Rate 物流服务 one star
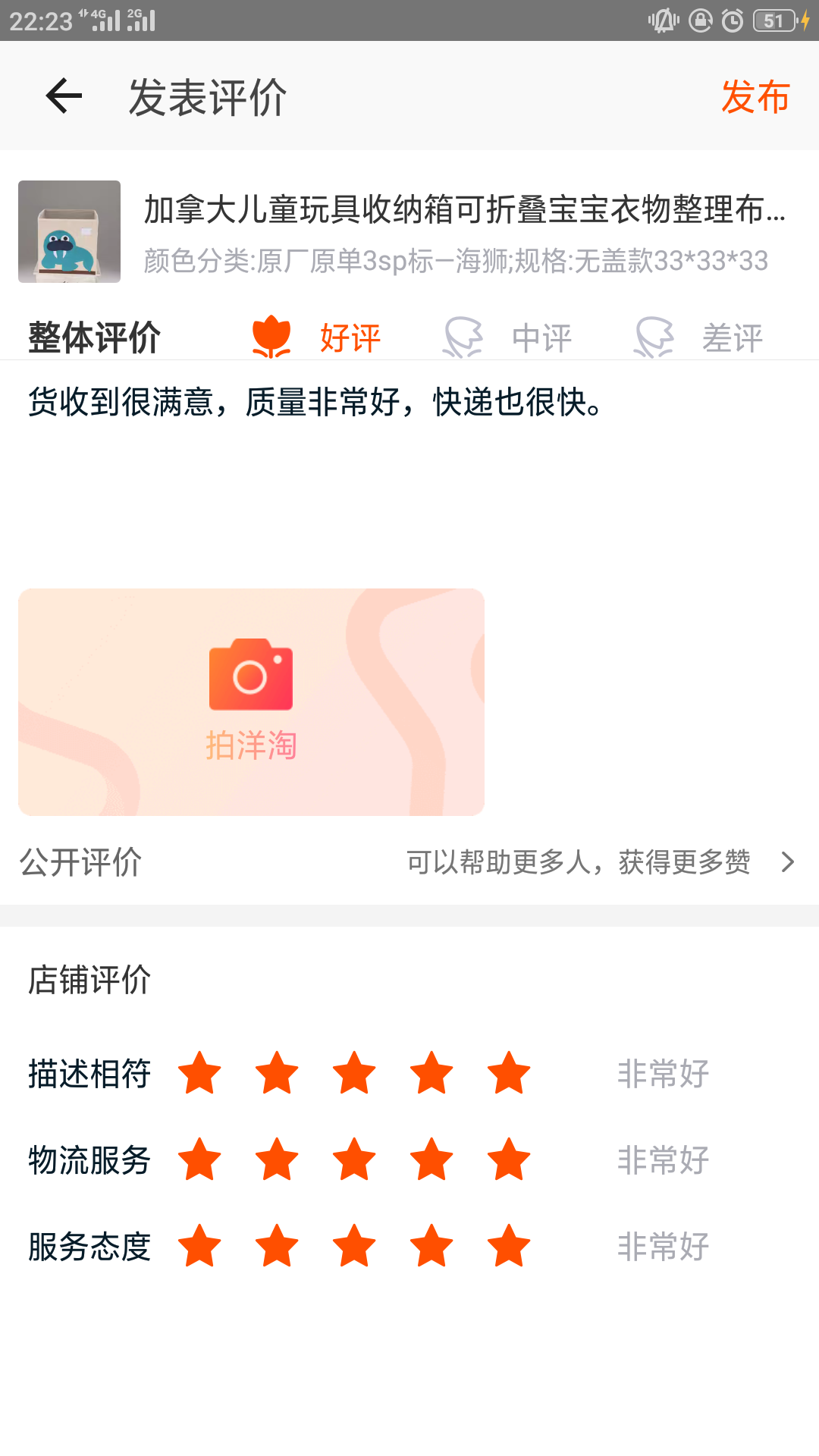Image resolution: width=819 pixels, height=1456 pixels. (x=199, y=1159)
